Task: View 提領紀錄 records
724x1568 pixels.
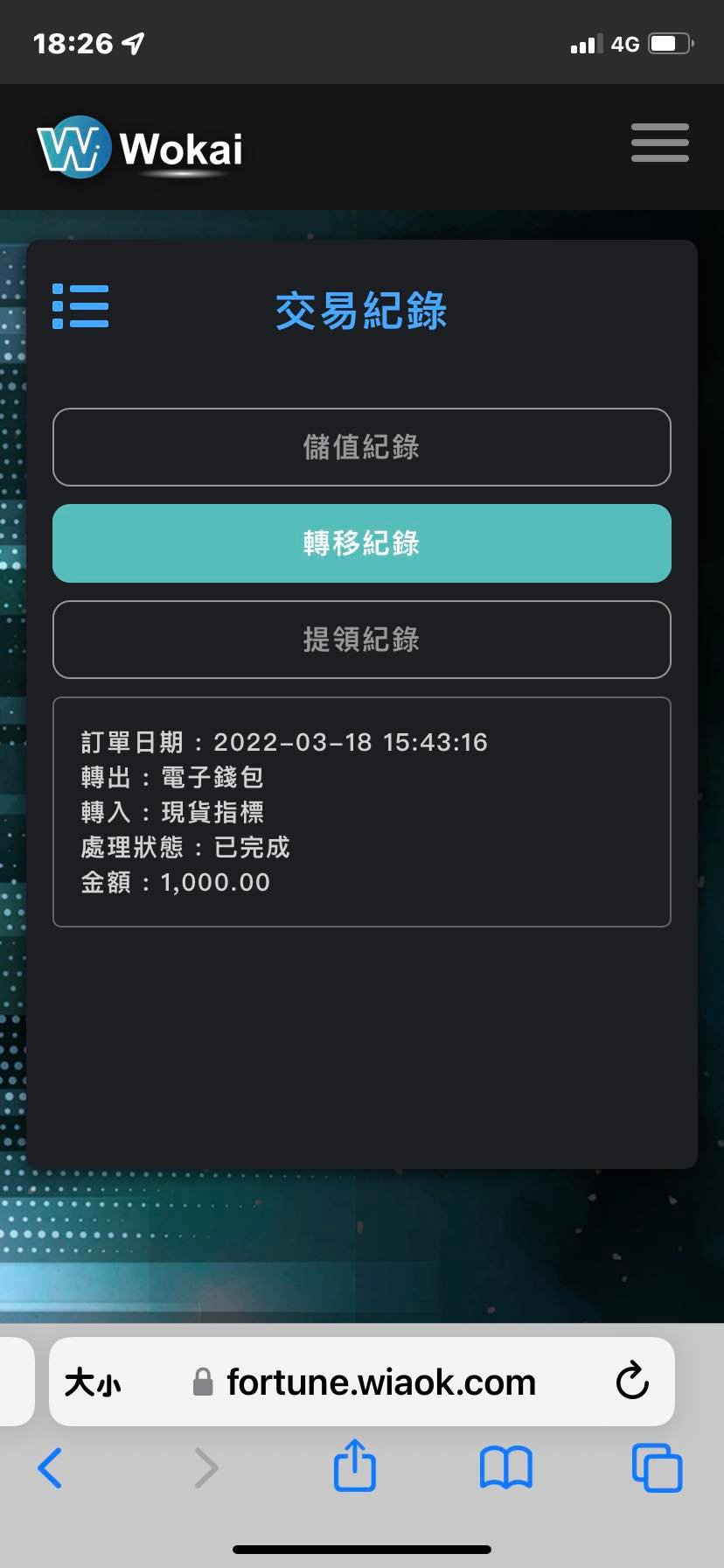Action: click(x=361, y=640)
